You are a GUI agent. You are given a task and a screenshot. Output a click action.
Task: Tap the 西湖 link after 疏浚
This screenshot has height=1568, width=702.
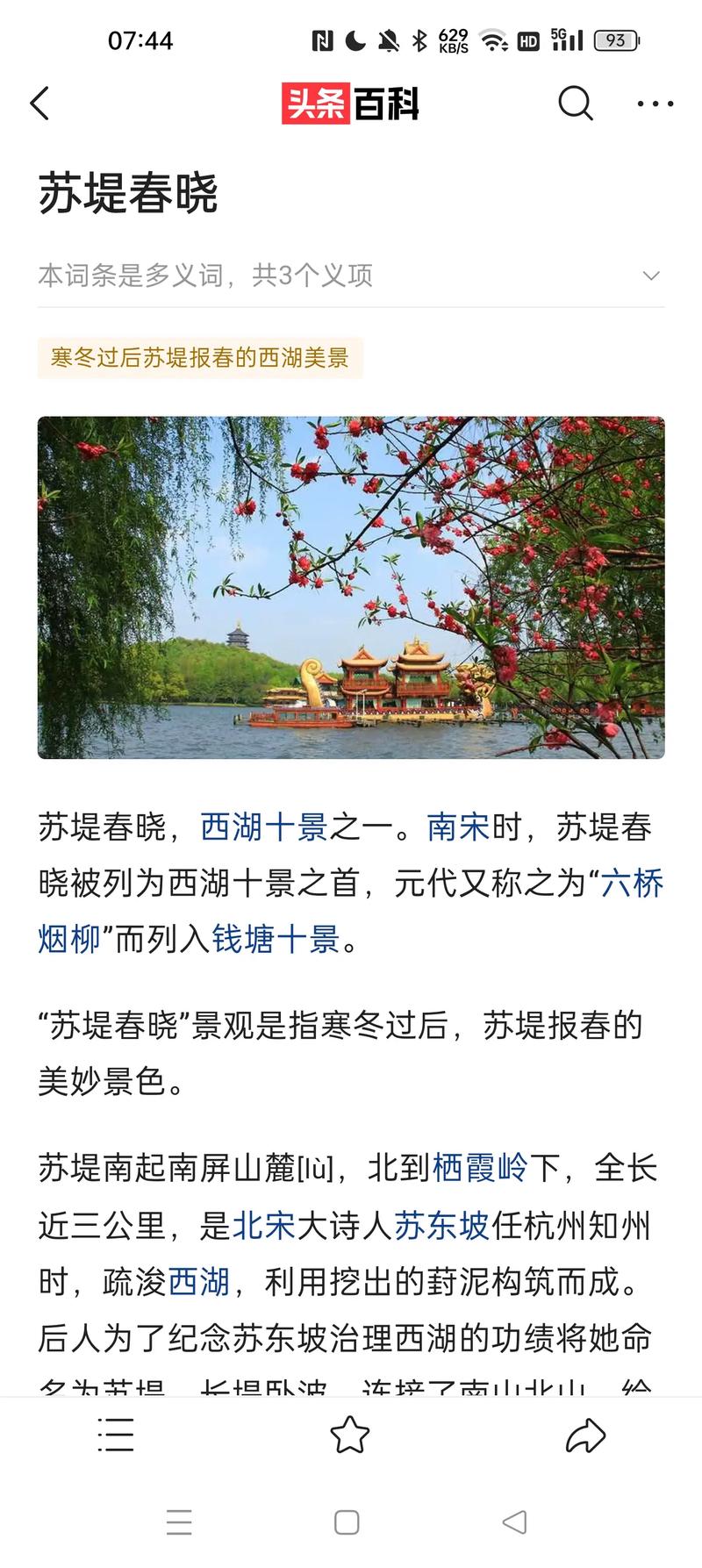(x=199, y=1282)
